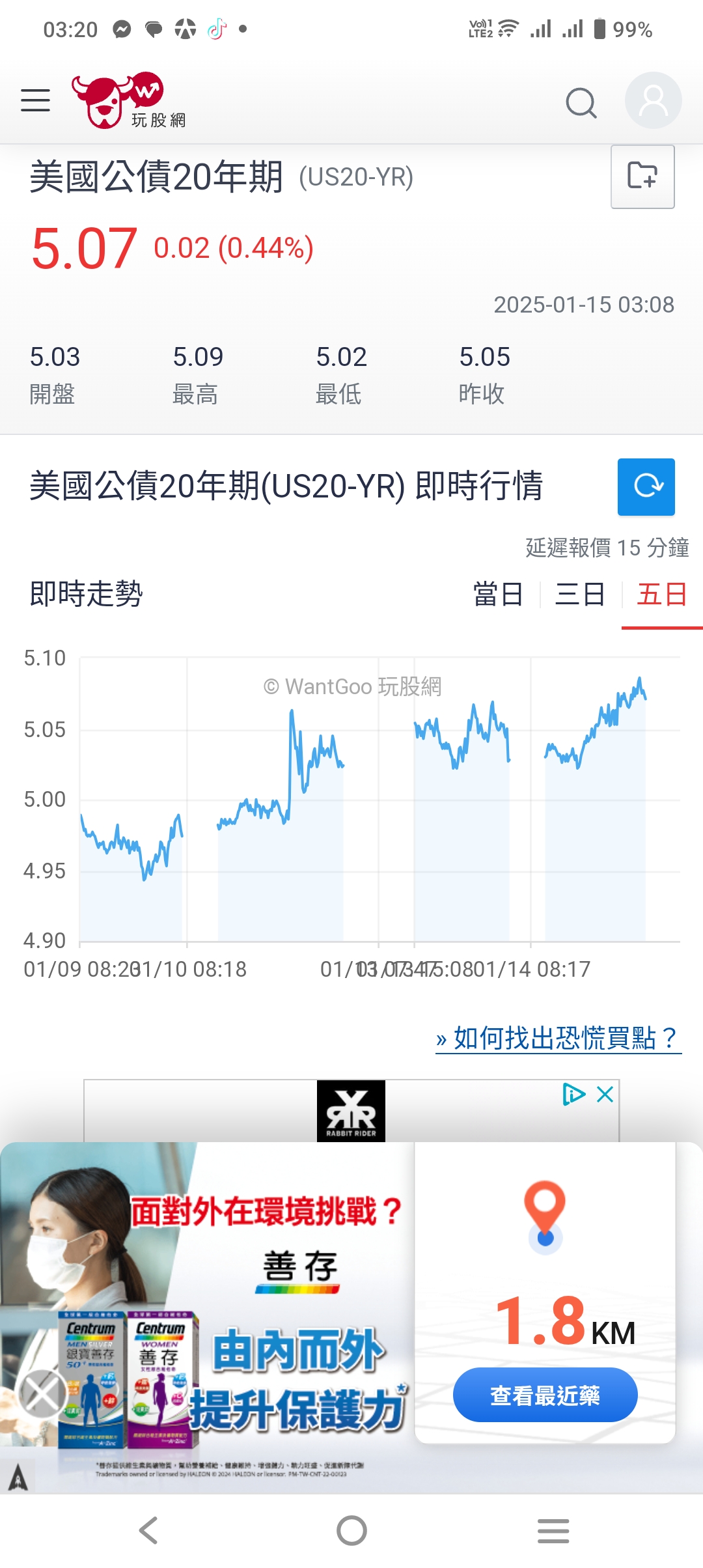
Task: Switch chart to 三日 view
Action: [580, 595]
